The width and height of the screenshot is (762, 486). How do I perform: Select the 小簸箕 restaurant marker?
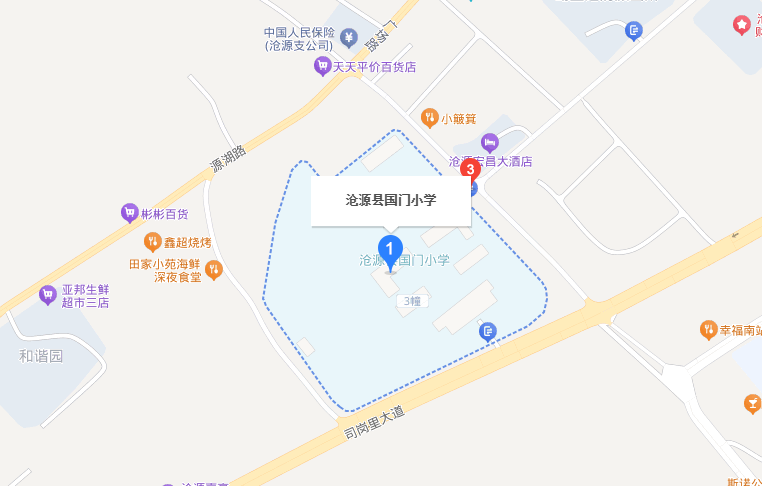tap(429, 117)
